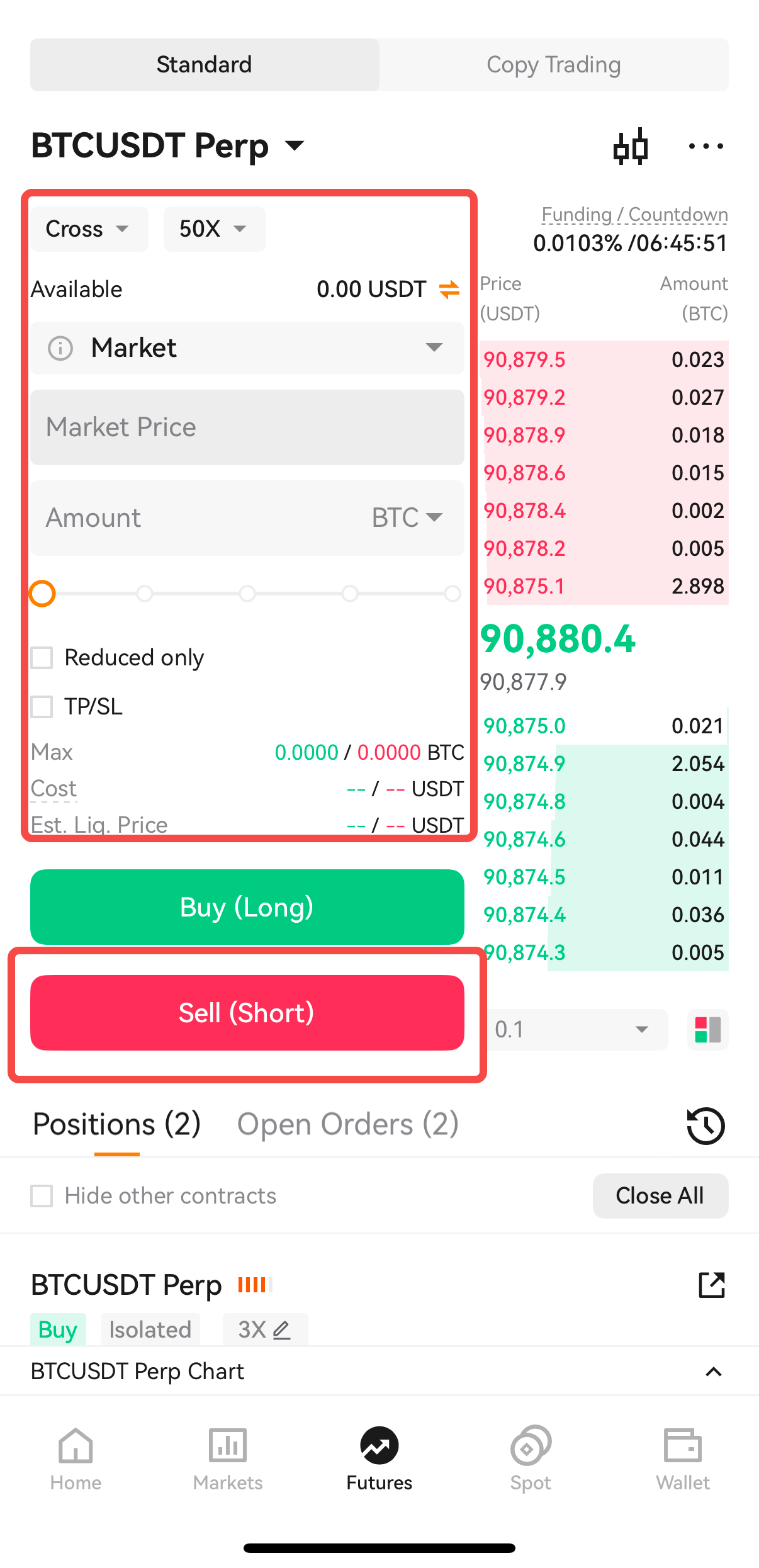The image size is (759, 1568).
Task: Tap the Sell (Short) button
Action: pyautogui.click(x=247, y=1013)
